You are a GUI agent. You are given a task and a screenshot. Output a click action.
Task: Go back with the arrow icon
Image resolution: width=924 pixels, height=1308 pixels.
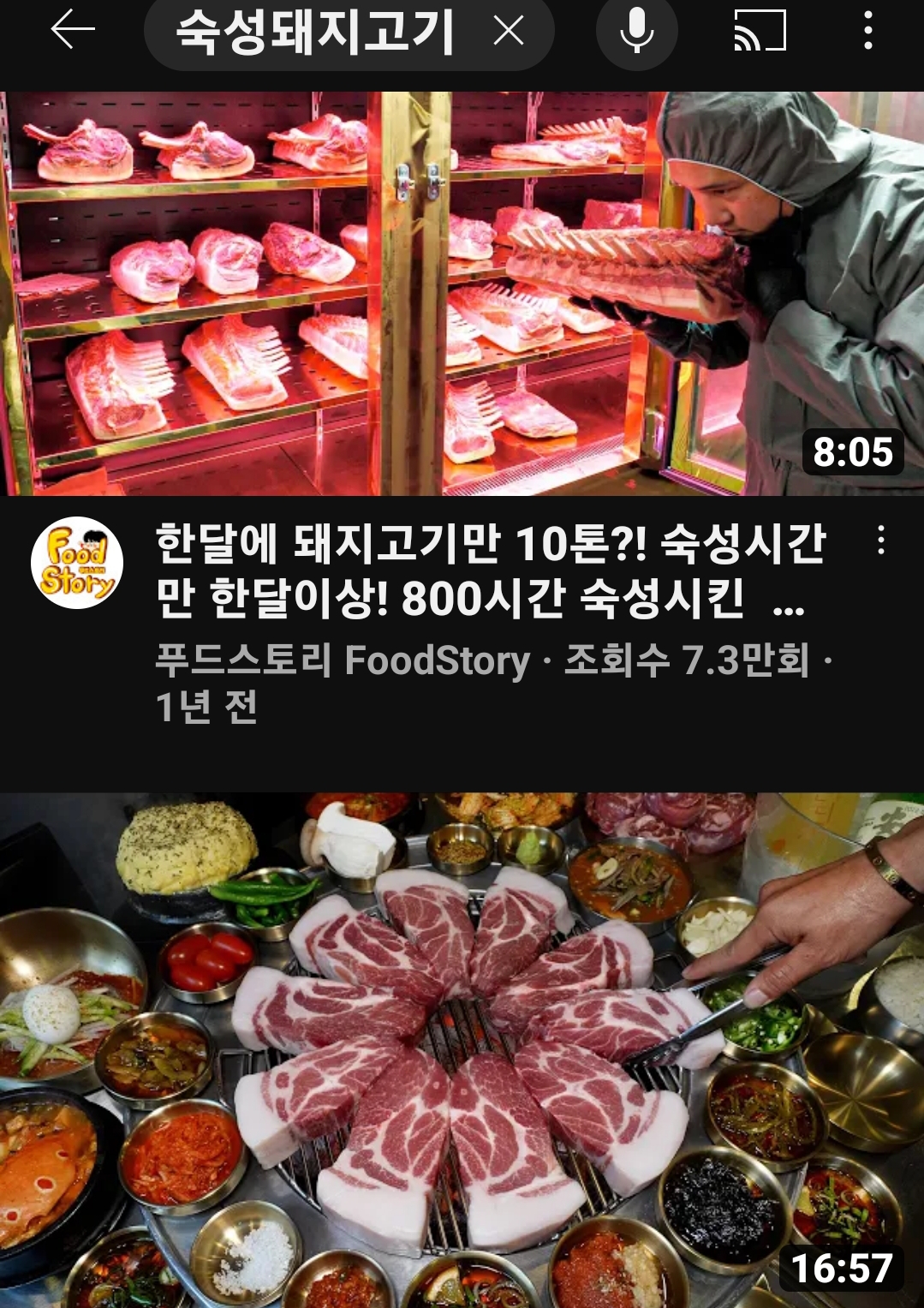73,31
